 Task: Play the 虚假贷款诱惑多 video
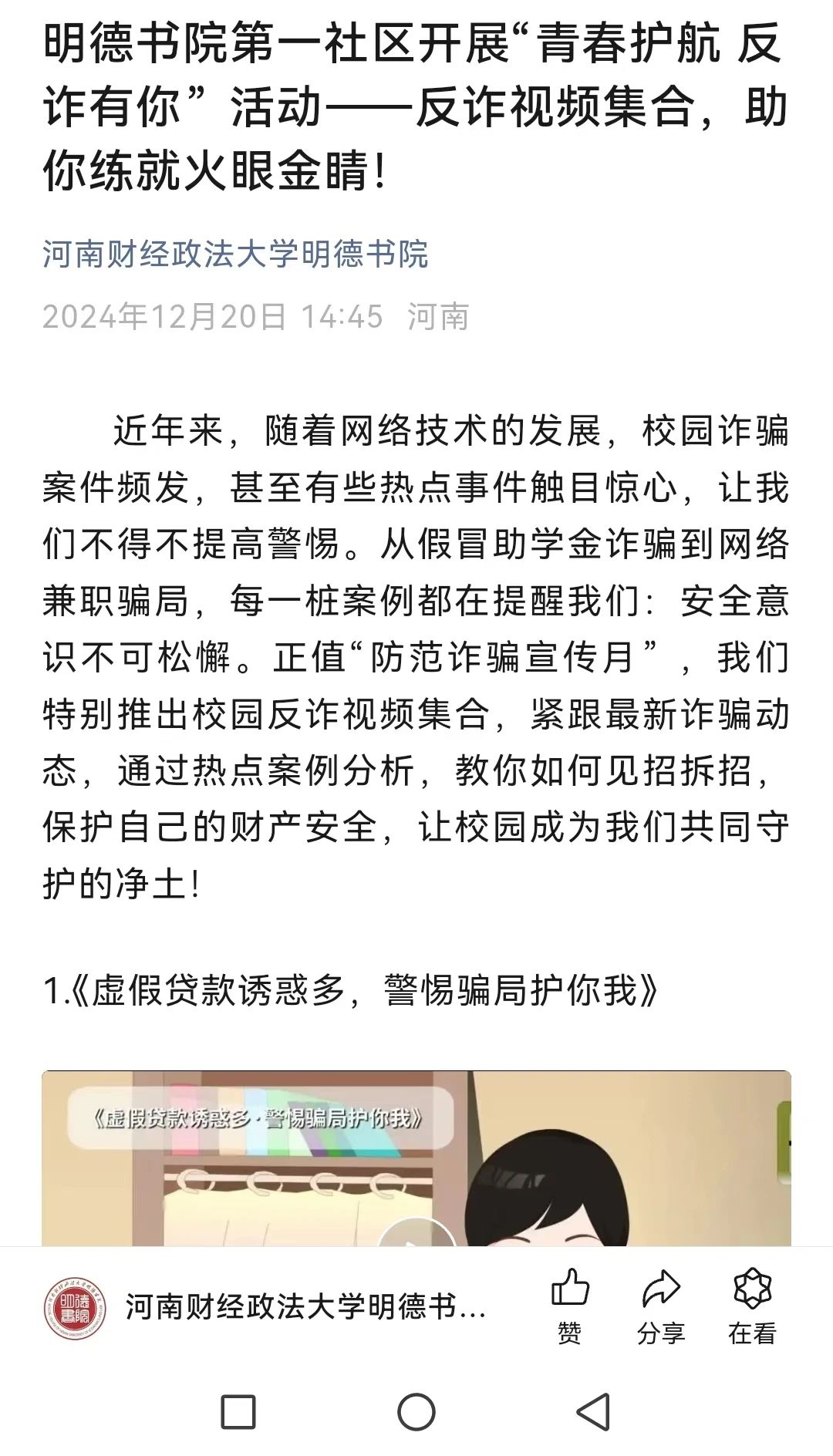click(x=416, y=1234)
